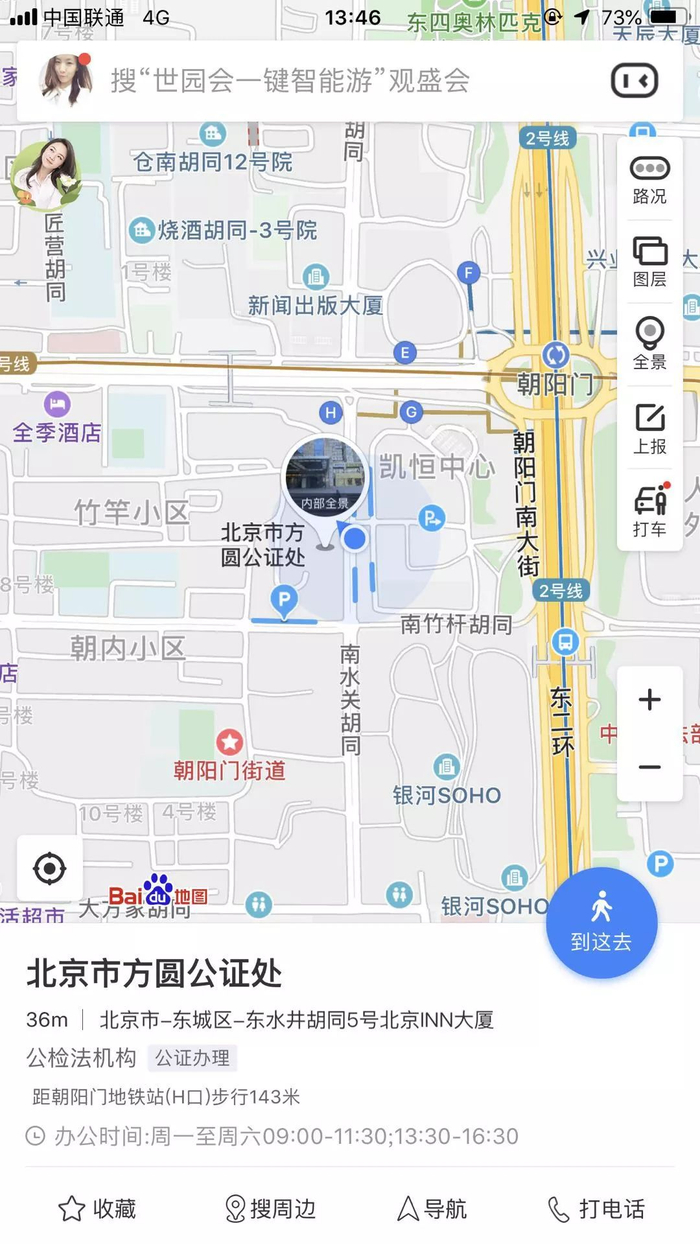Save place with 收藏
Screen dimensions: 700x1244
97,1208
